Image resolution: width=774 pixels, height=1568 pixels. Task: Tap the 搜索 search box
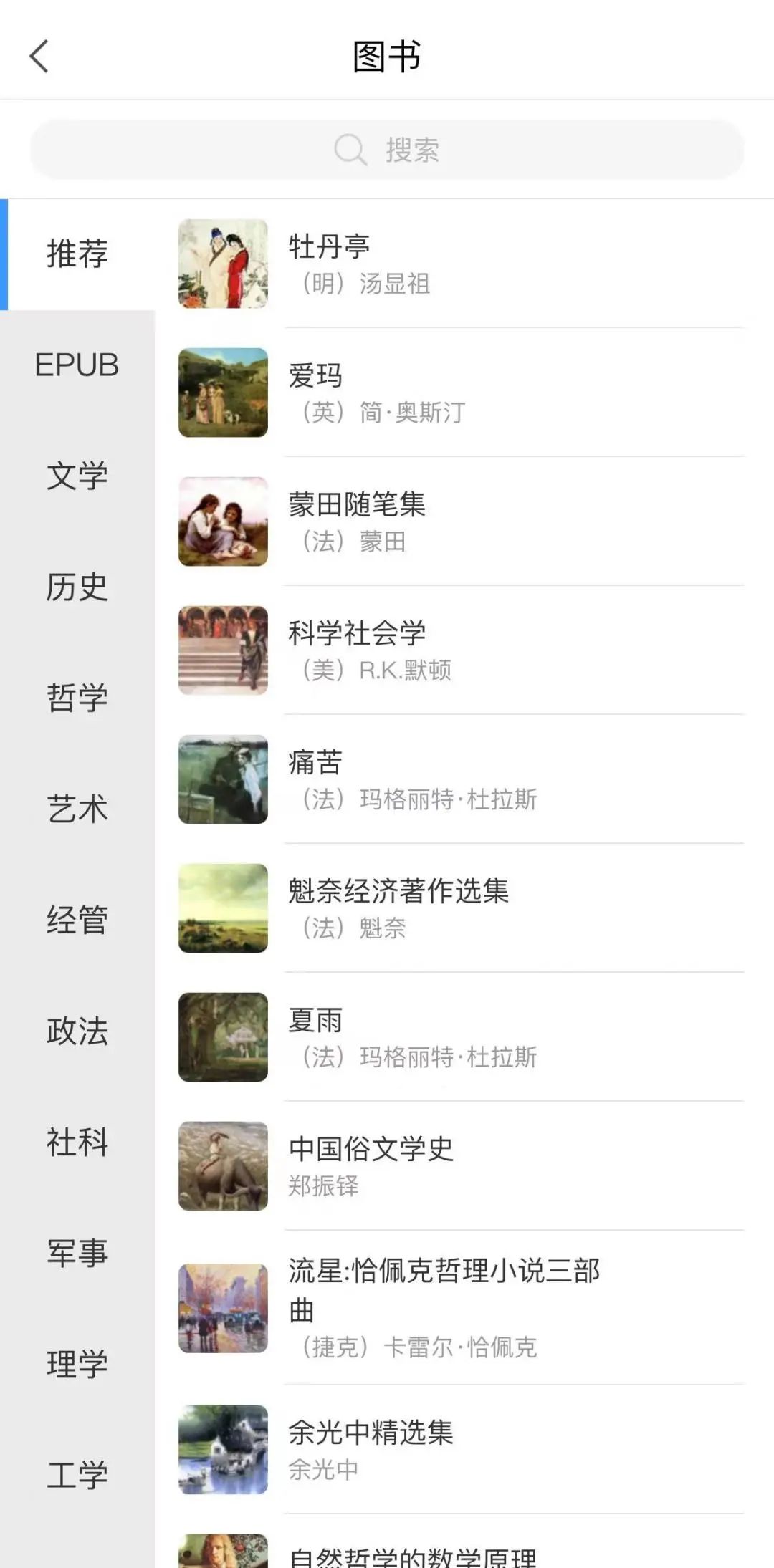(387, 150)
